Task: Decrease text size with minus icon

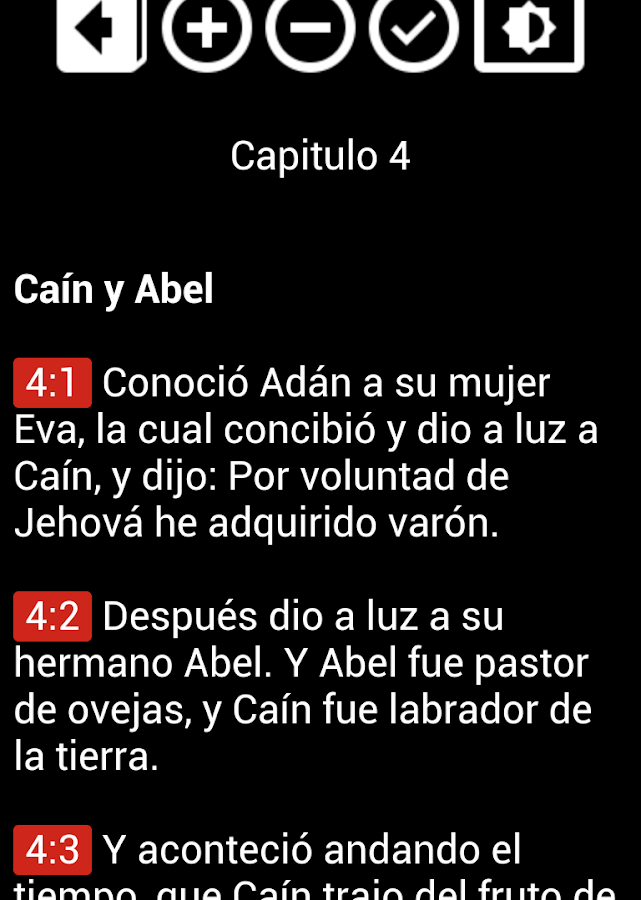Action: tap(311, 30)
